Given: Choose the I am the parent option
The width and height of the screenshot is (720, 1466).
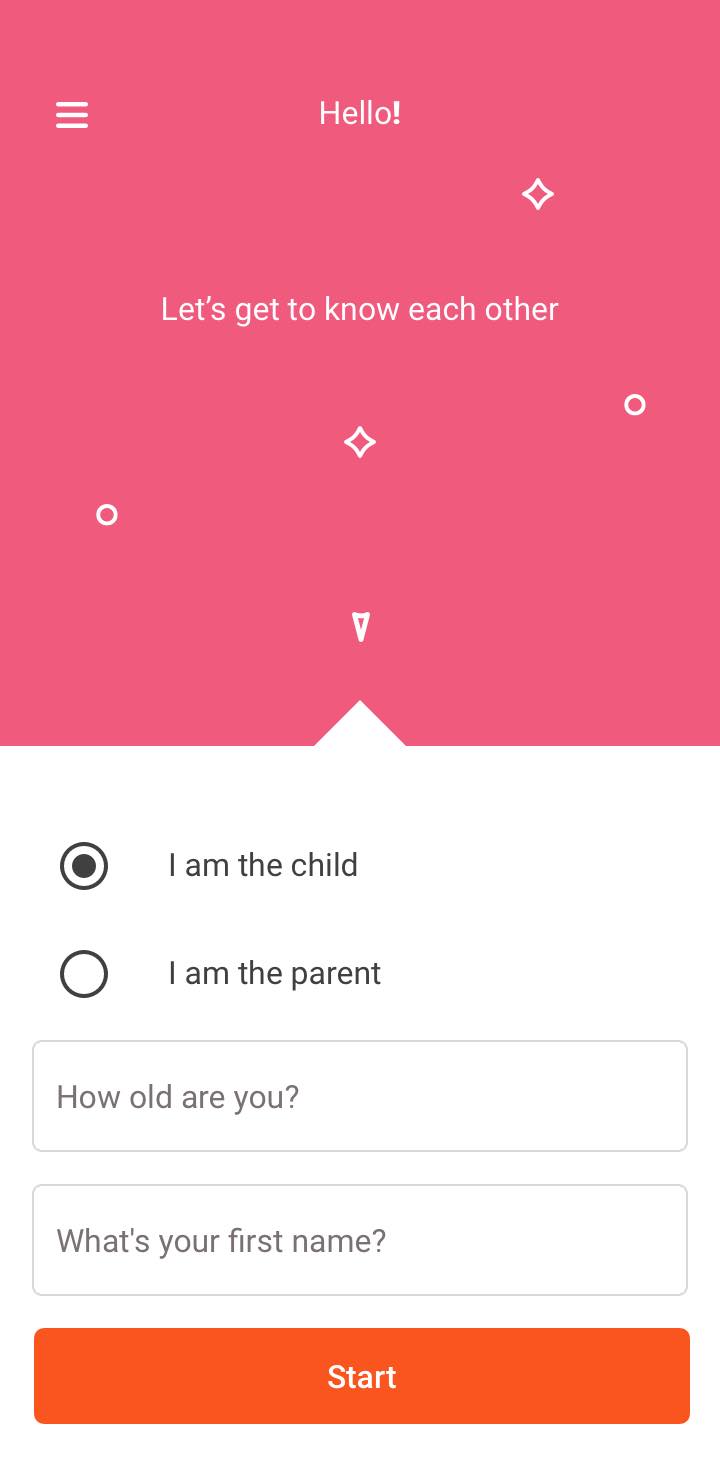Looking at the screenshot, I should pos(84,973).
